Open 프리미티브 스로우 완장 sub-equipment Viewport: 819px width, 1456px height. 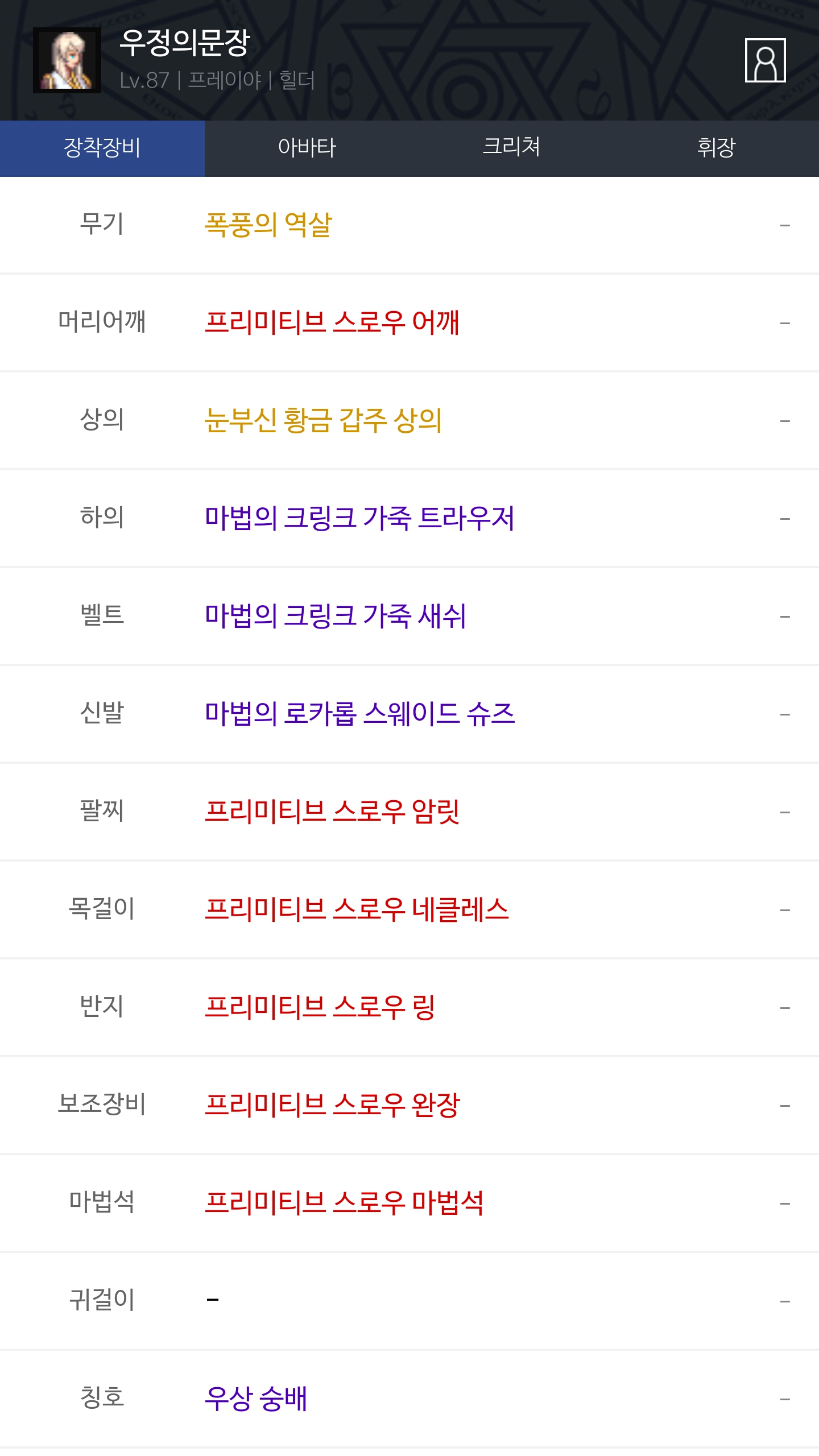click(332, 1105)
